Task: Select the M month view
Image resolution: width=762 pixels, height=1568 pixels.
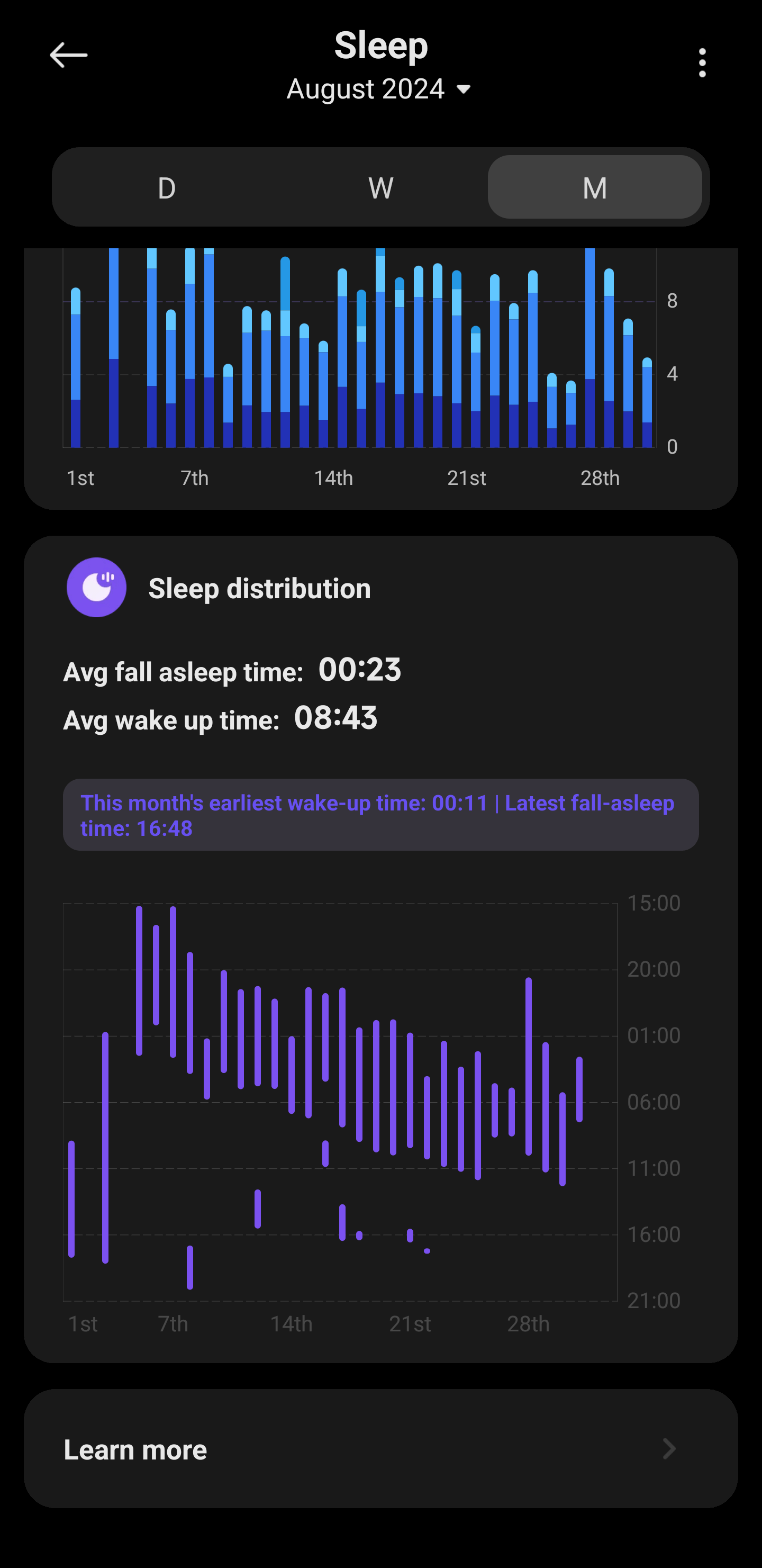Action: (x=595, y=187)
